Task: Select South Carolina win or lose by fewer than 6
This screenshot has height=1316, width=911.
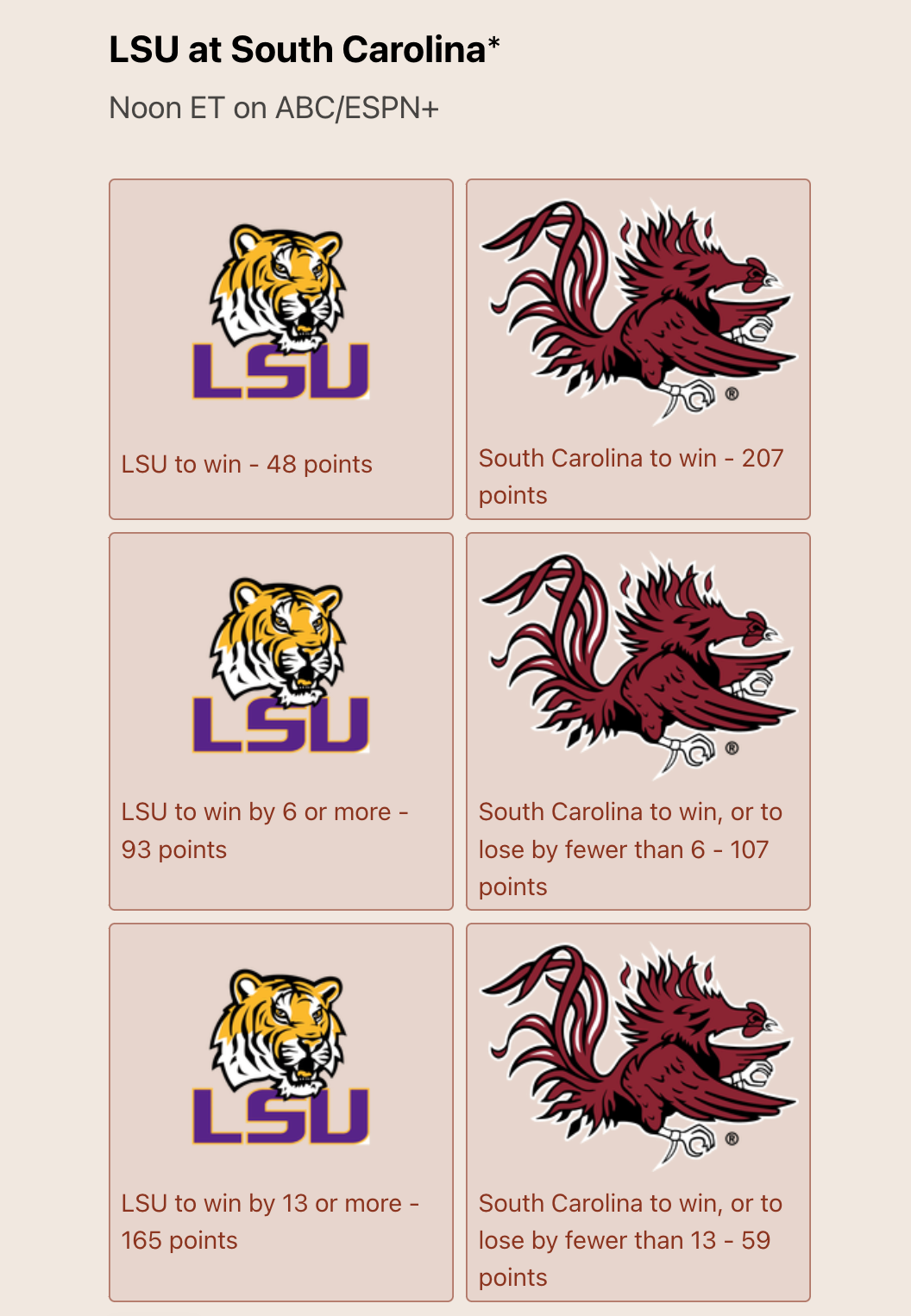Action: point(638,721)
